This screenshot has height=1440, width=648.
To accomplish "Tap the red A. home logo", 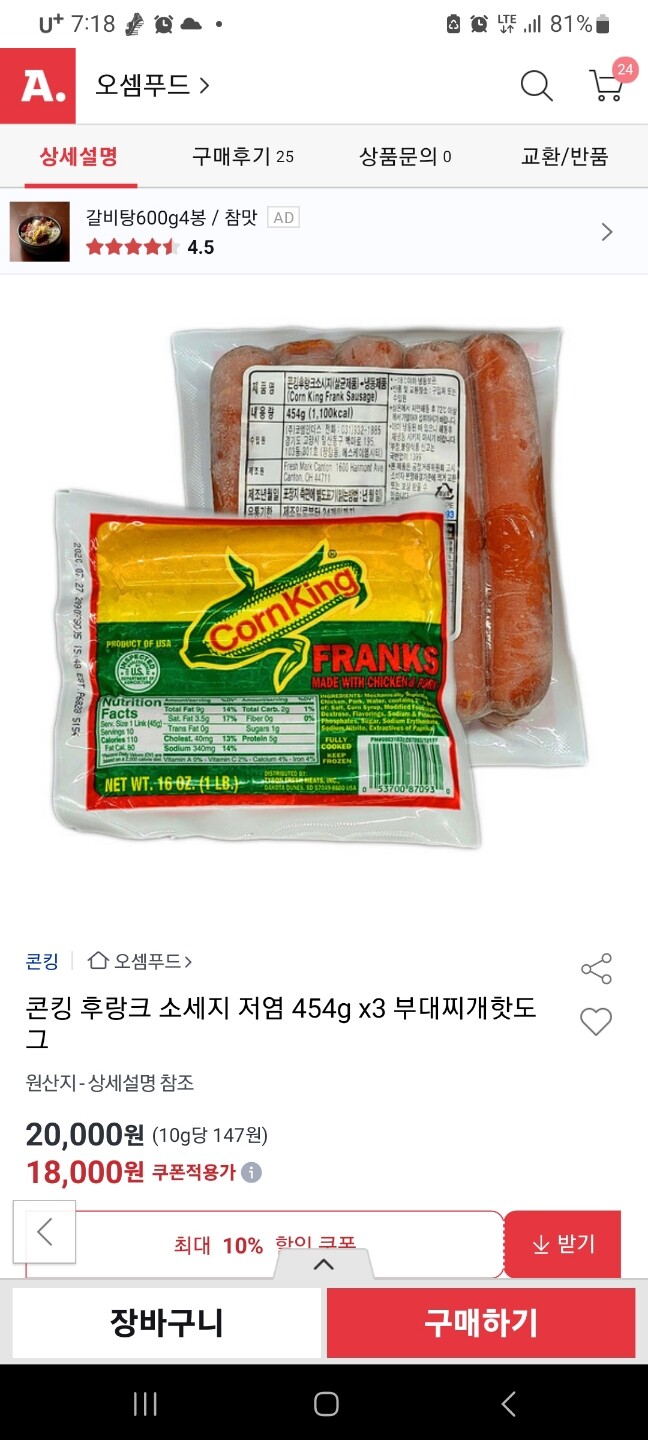I will click(38, 86).
